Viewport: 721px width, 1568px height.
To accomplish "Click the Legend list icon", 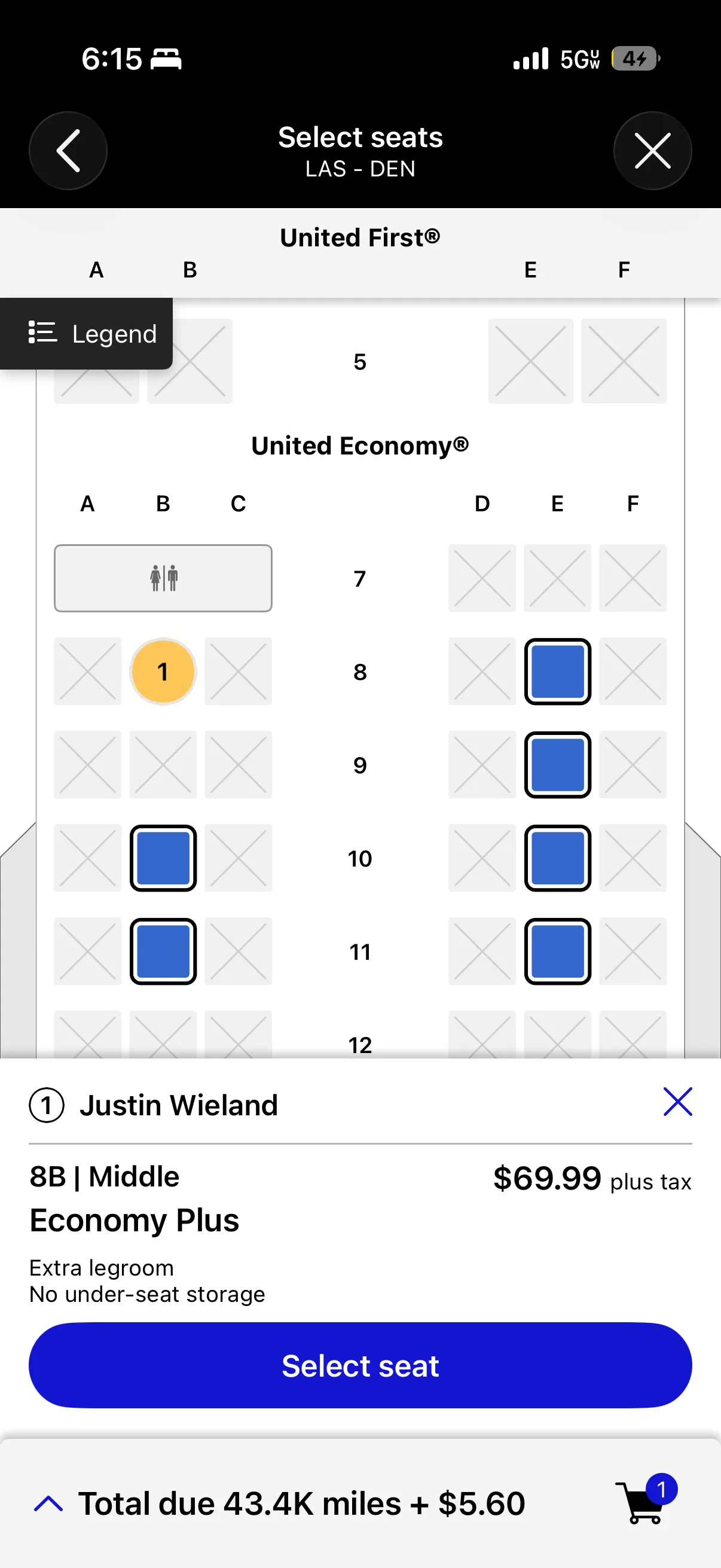I will click(x=42, y=333).
